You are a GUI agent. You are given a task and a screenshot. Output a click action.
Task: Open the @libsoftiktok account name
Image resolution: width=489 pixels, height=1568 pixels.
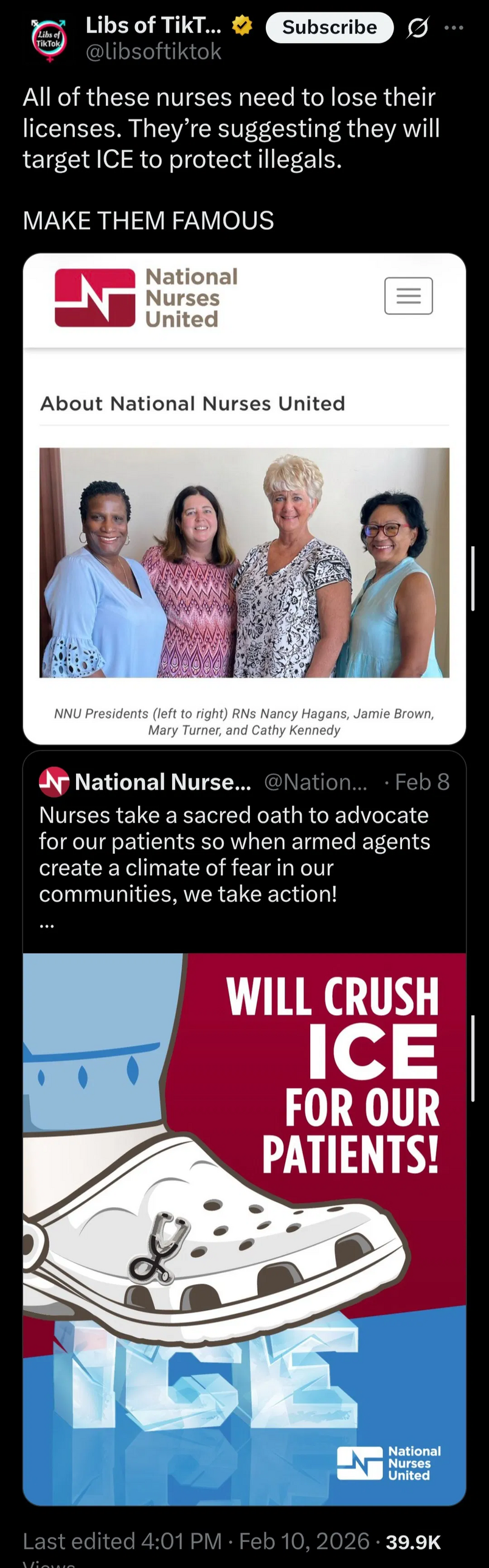point(153,52)
